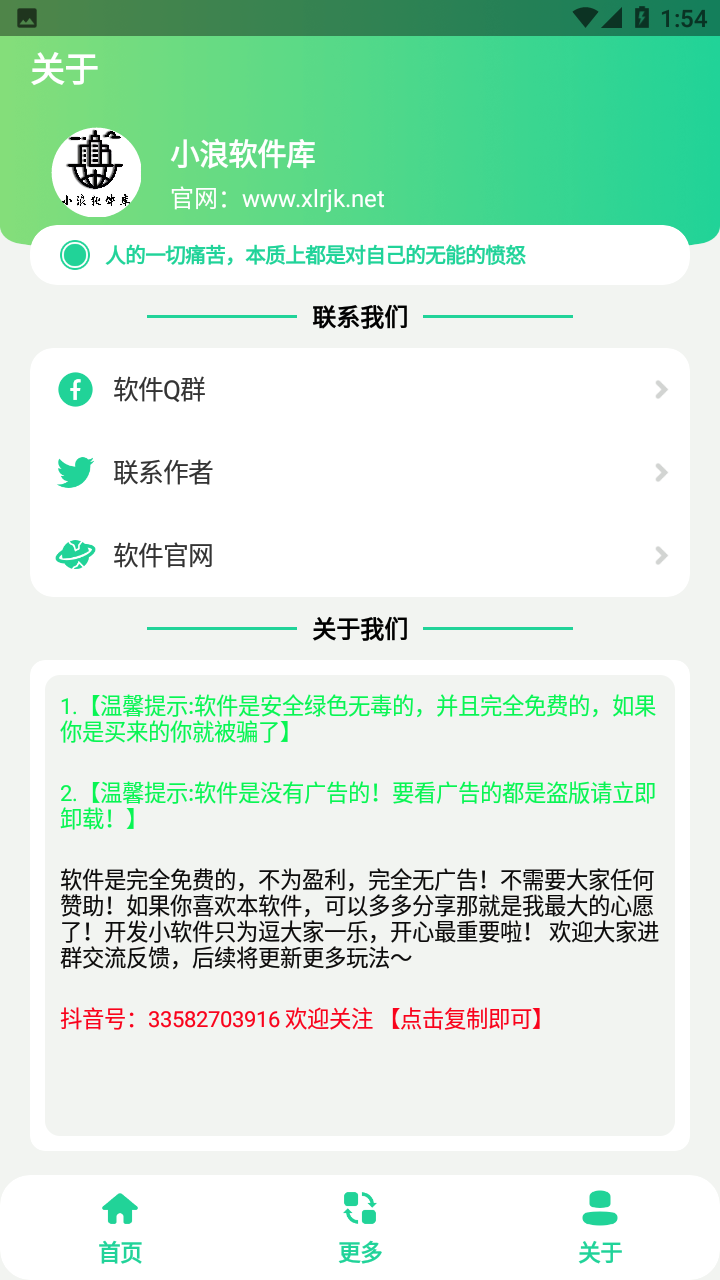Image resolution: width=720 pixels, height=1280 pixels.
Task: Open 联系作者 using the right arrow
Action: (659, 472)
